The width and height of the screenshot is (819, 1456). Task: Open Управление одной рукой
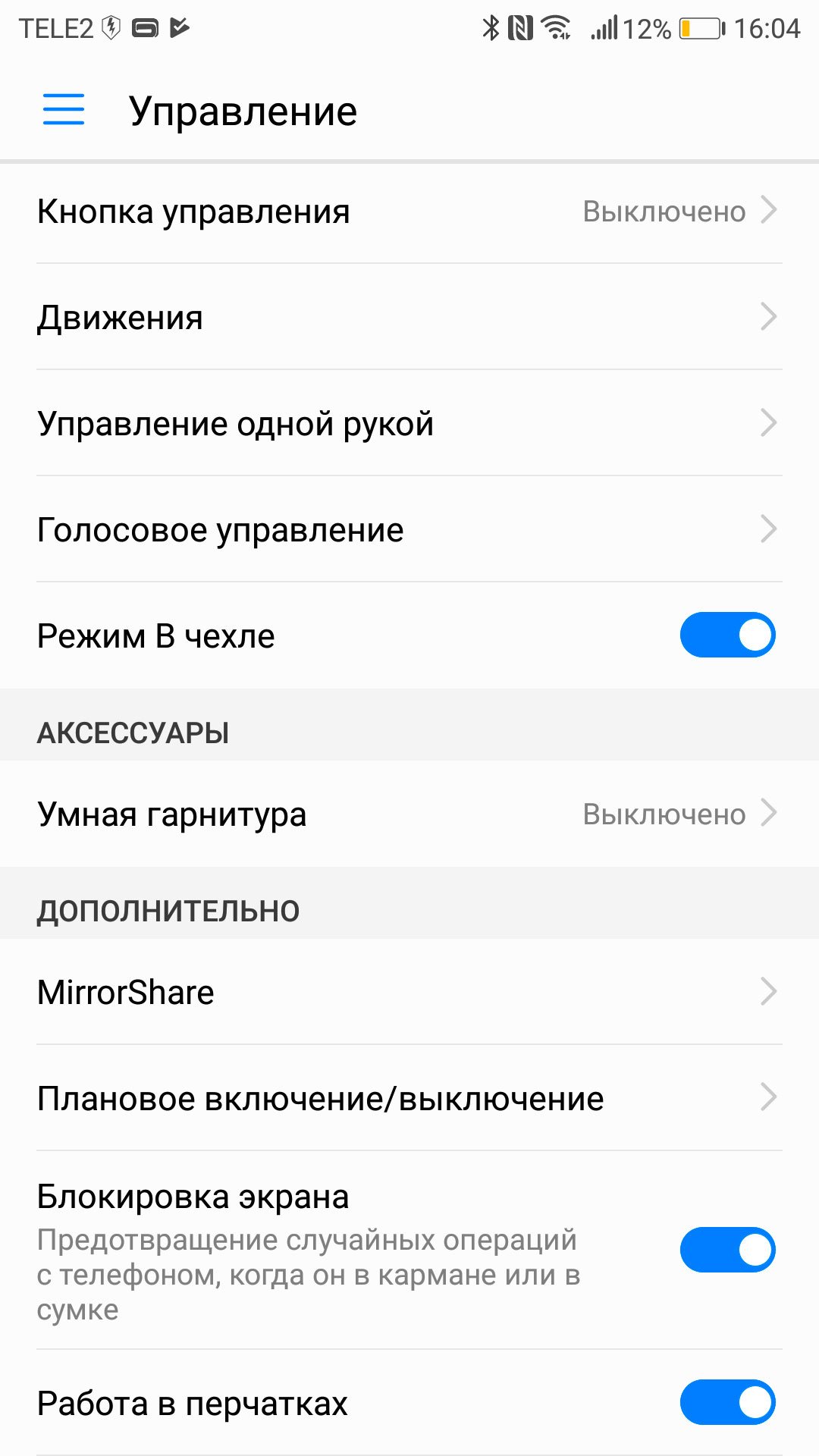click(x=409, y=423)
